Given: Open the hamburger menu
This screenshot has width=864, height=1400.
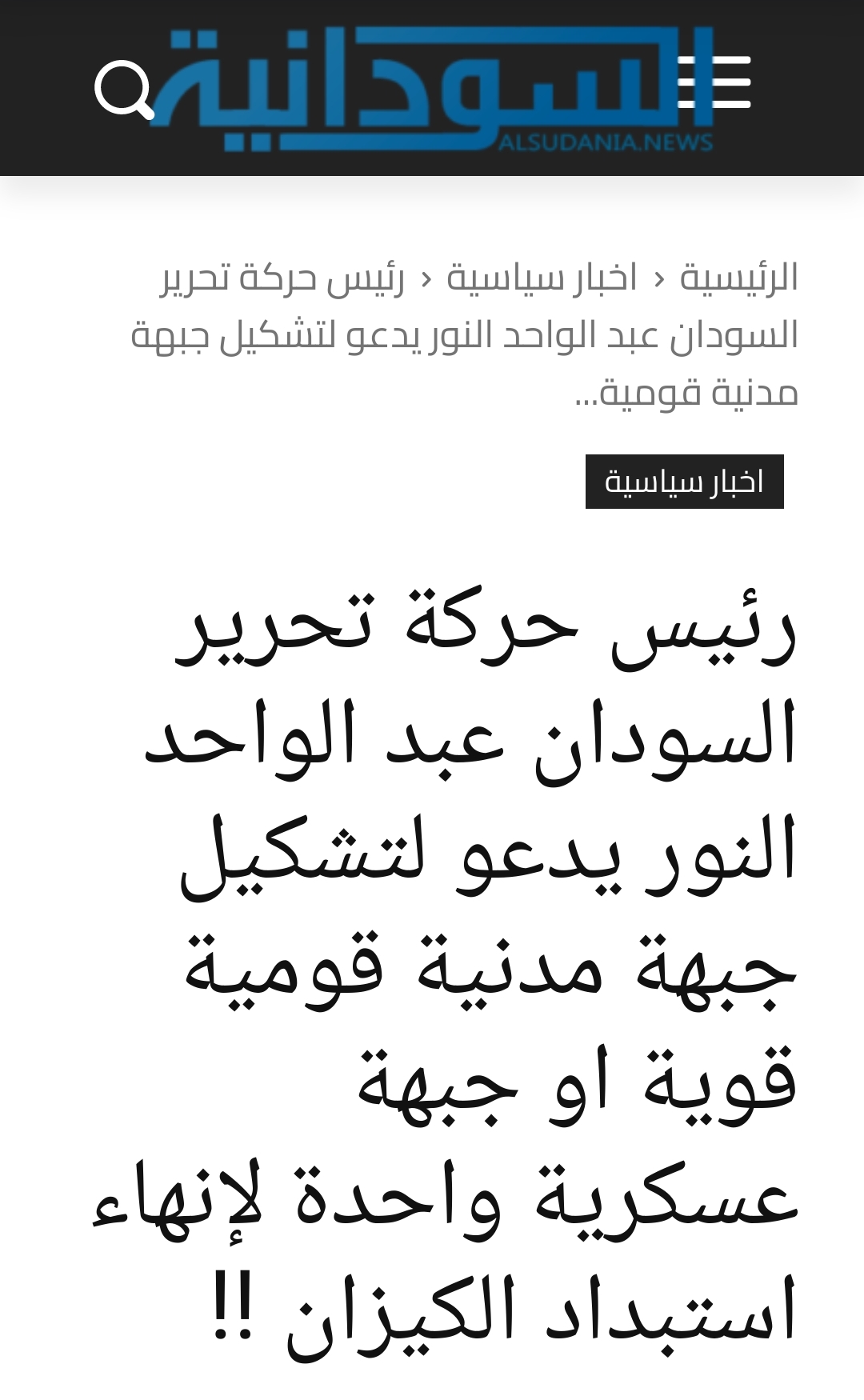Looking at the screenshot, I should pyautogui.click(x=714, y=82).
